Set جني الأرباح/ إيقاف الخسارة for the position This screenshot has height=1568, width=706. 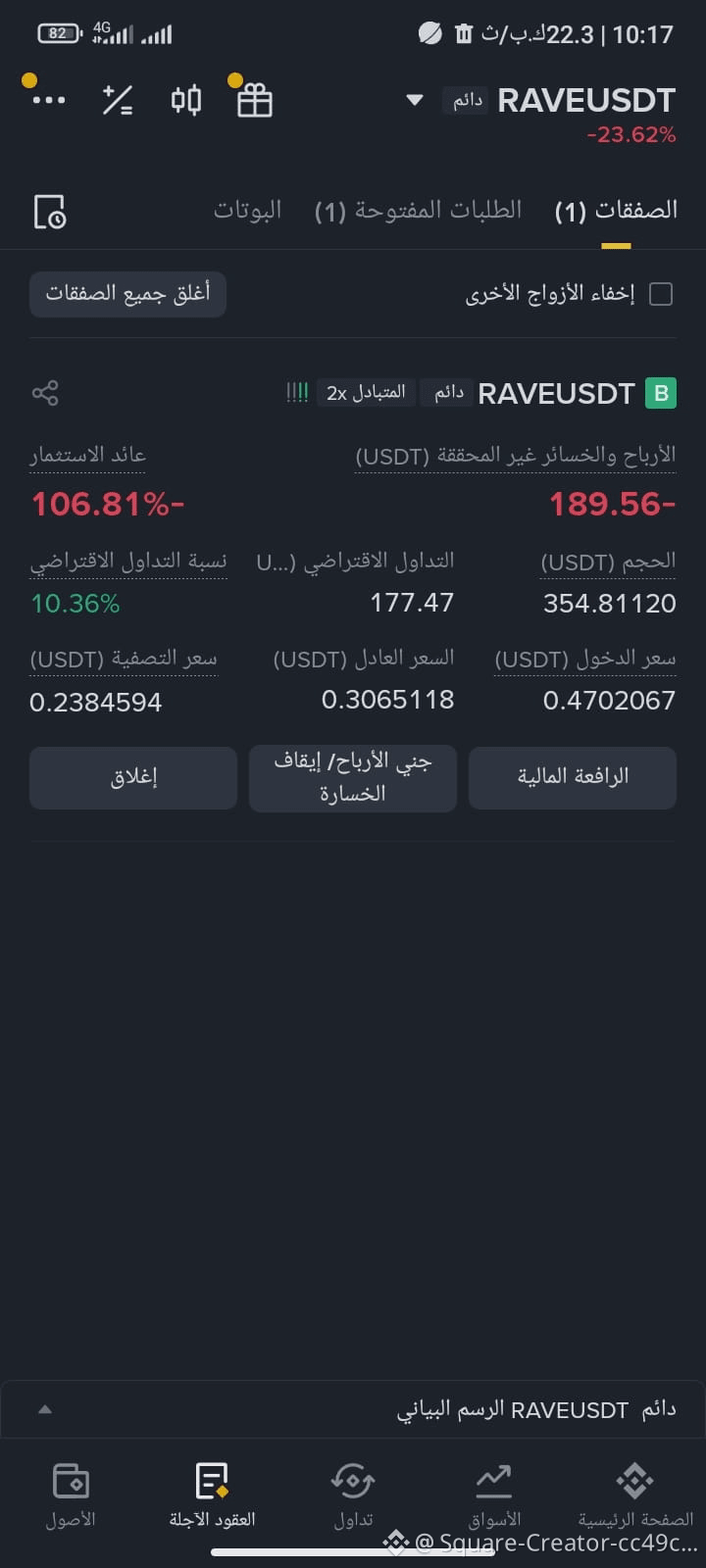pos(353,777)
